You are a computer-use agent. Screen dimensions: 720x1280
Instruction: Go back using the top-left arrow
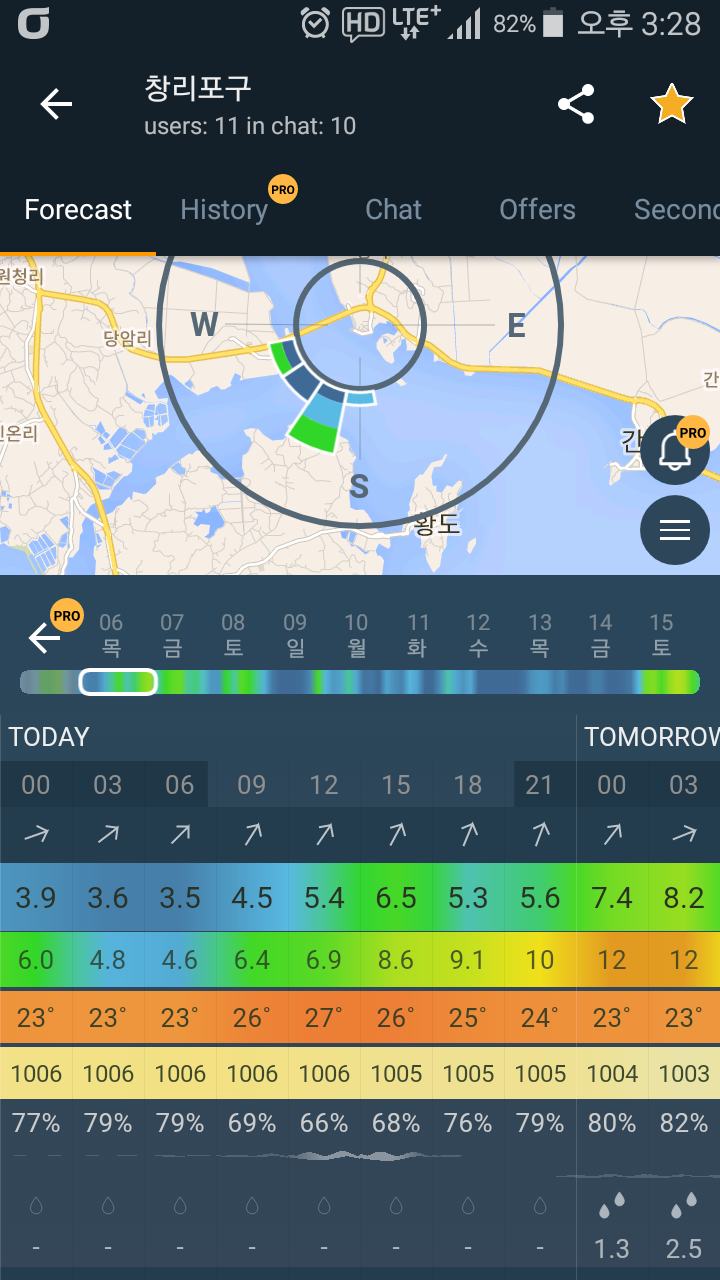click(56, 104)
